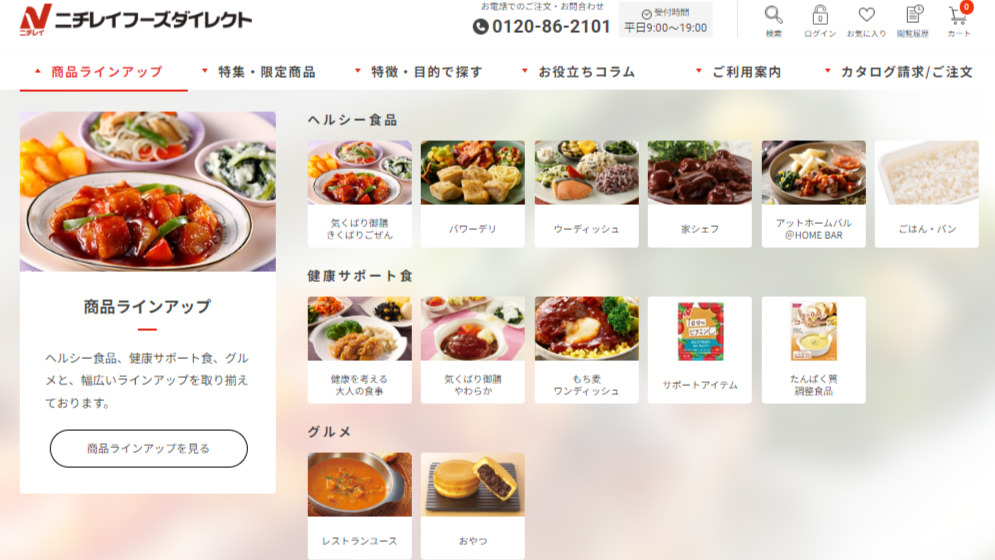Expand the お役立ちコラム menu

coord(578,72)
